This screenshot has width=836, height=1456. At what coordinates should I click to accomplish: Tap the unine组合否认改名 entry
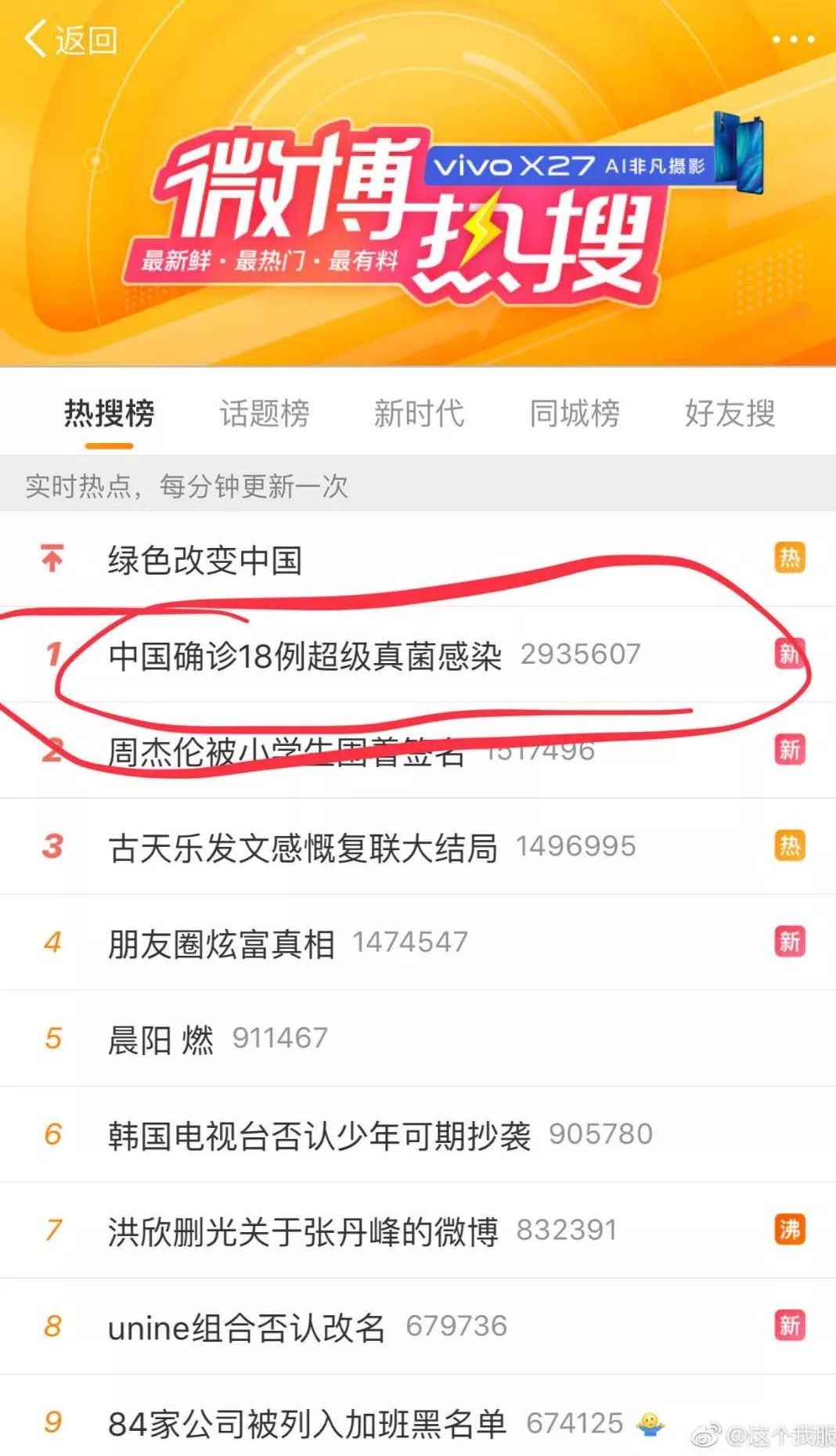247,1327
